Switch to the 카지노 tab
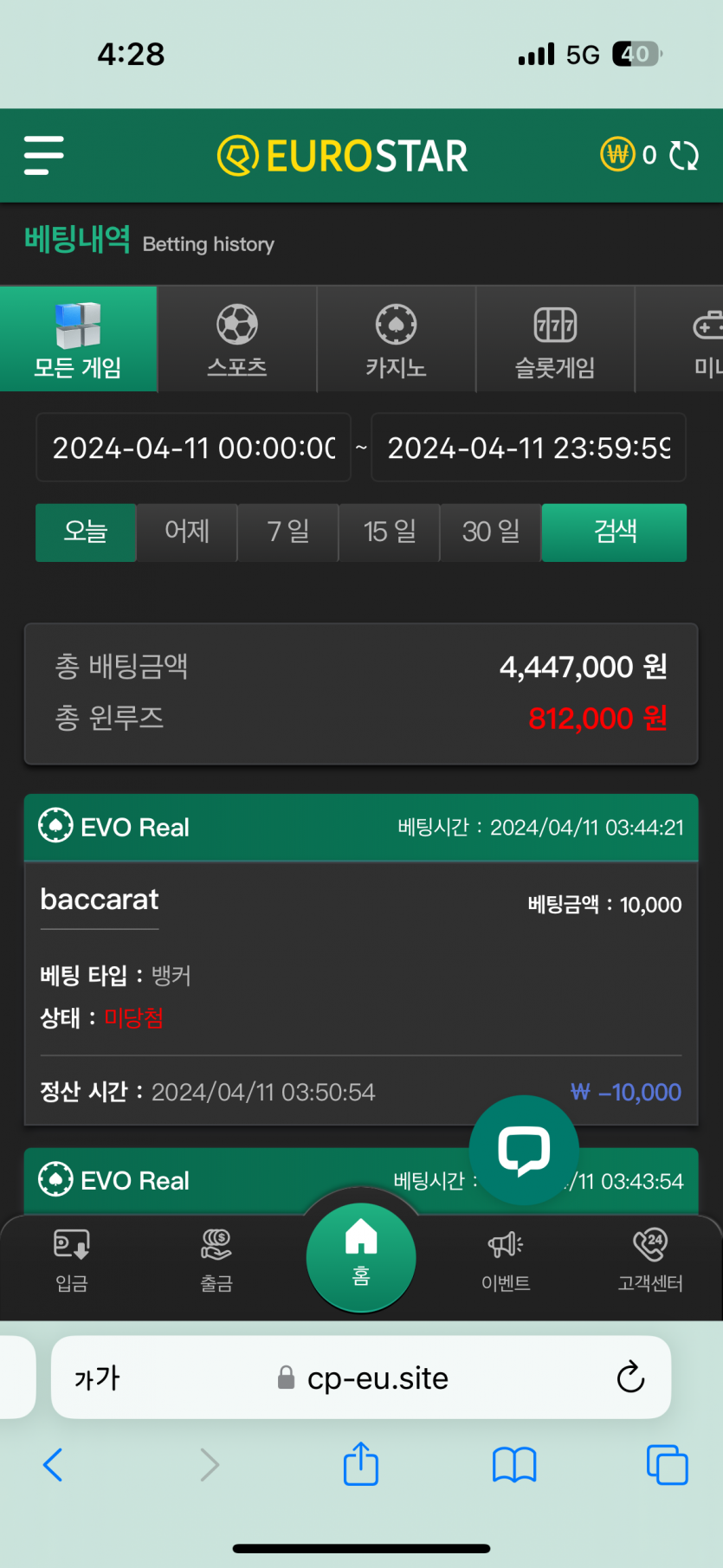The height and width of the screenshot is (1568, 723). pos(396,340)
